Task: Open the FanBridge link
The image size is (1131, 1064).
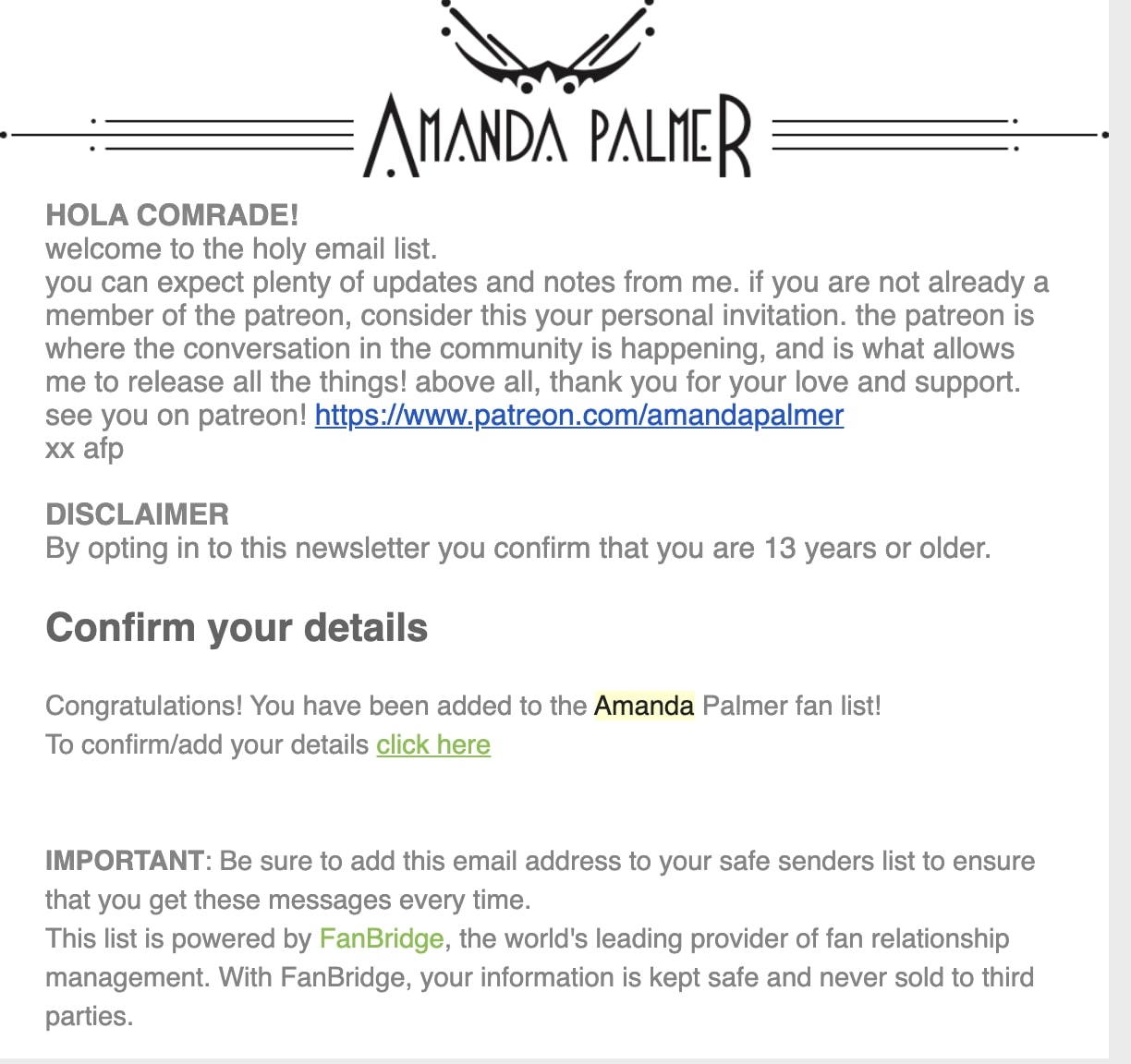Action: point(382,939)
